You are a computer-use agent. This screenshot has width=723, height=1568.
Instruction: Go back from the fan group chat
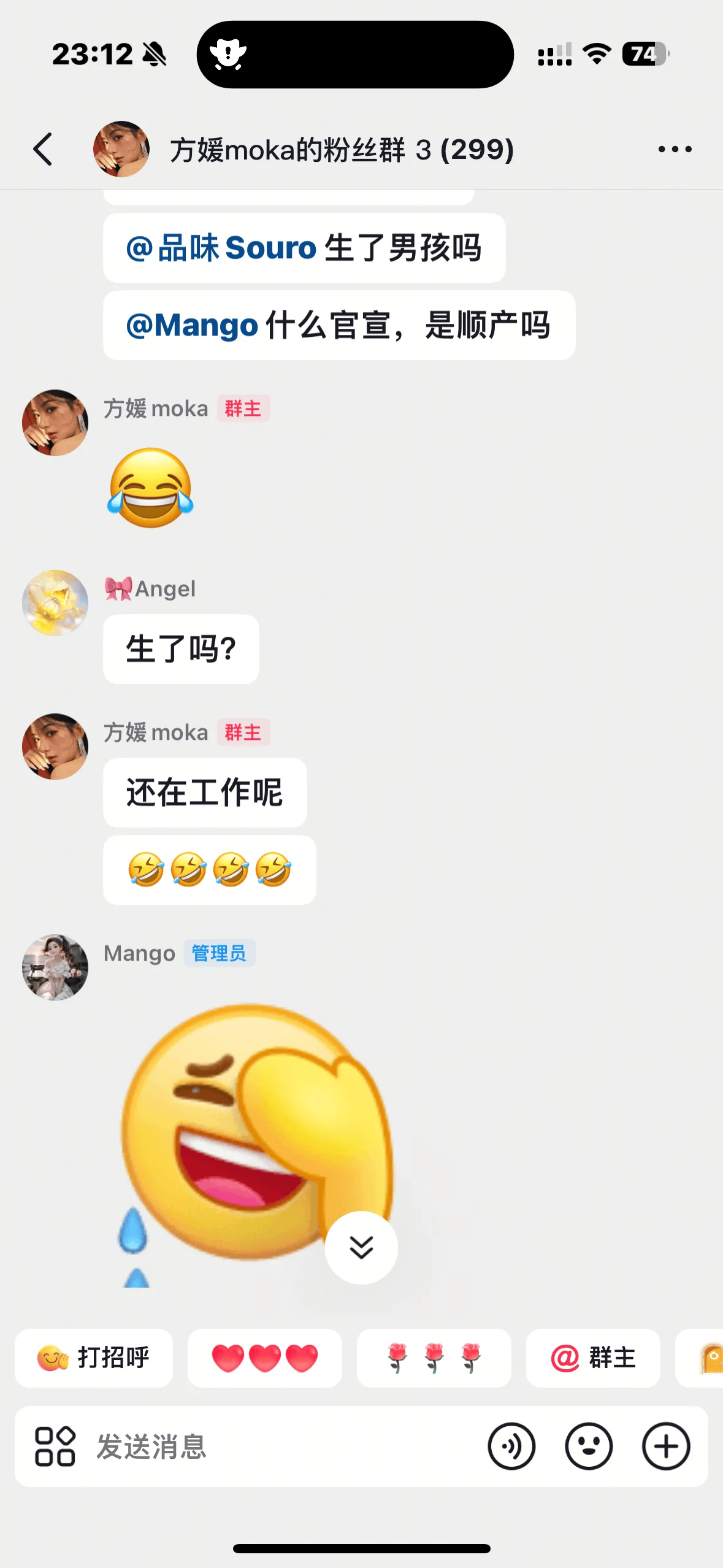coord(43,149)
